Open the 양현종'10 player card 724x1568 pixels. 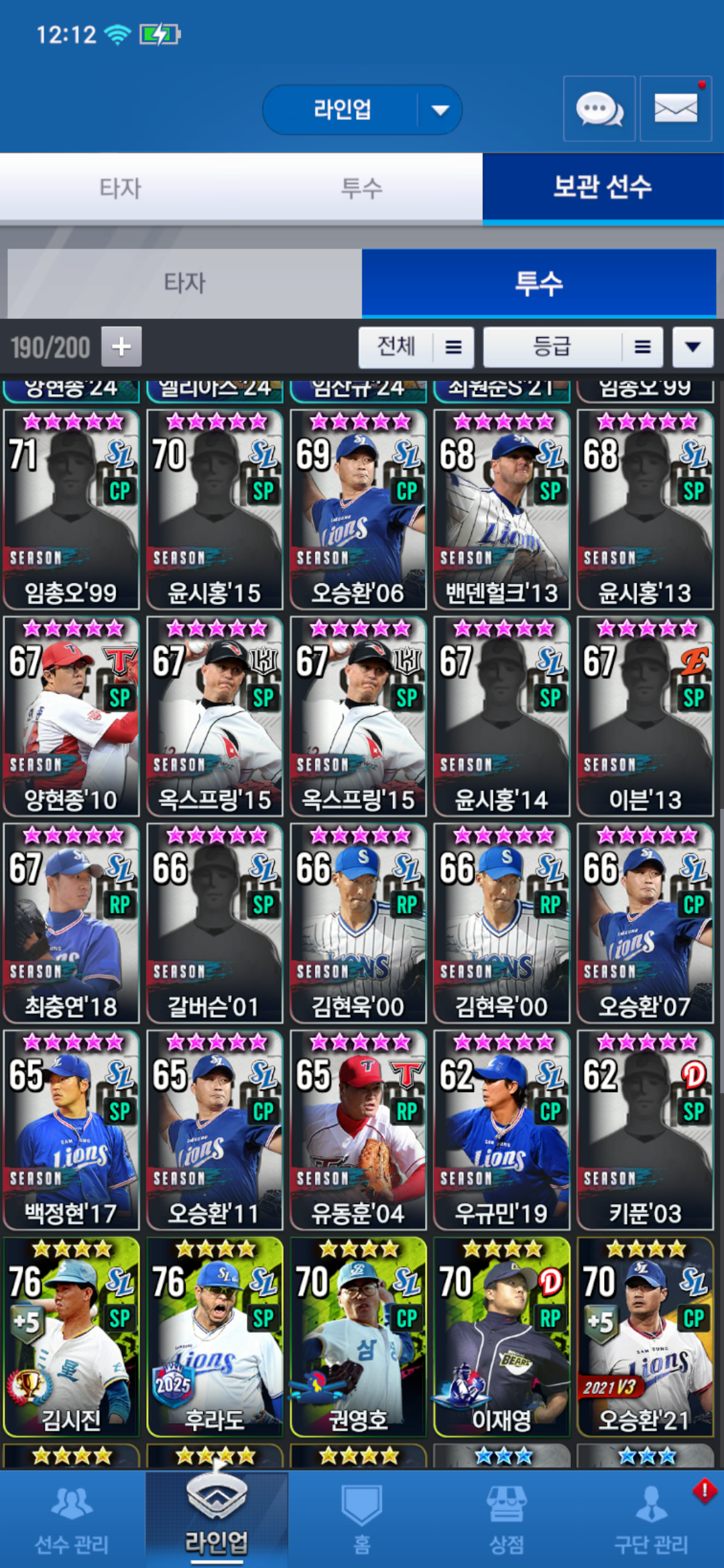(71, 716)
